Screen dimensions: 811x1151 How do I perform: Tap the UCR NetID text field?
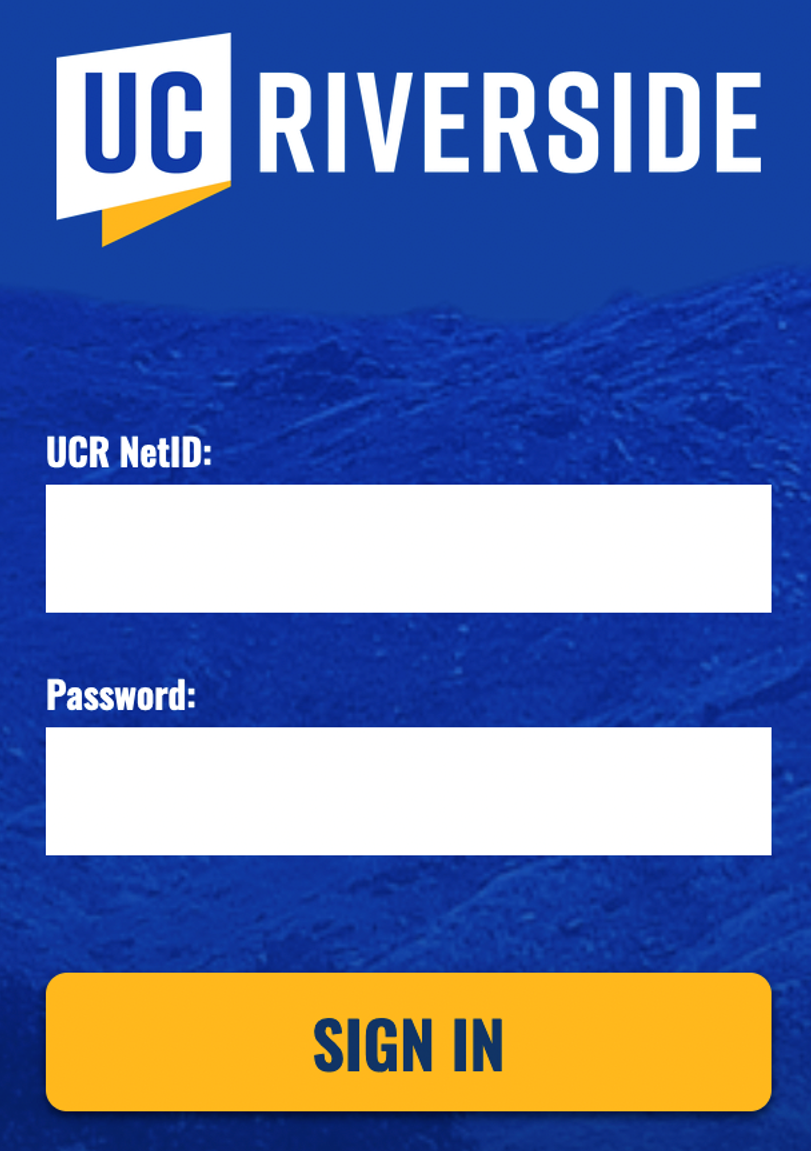pyautogui.click(x=408, y=548)
